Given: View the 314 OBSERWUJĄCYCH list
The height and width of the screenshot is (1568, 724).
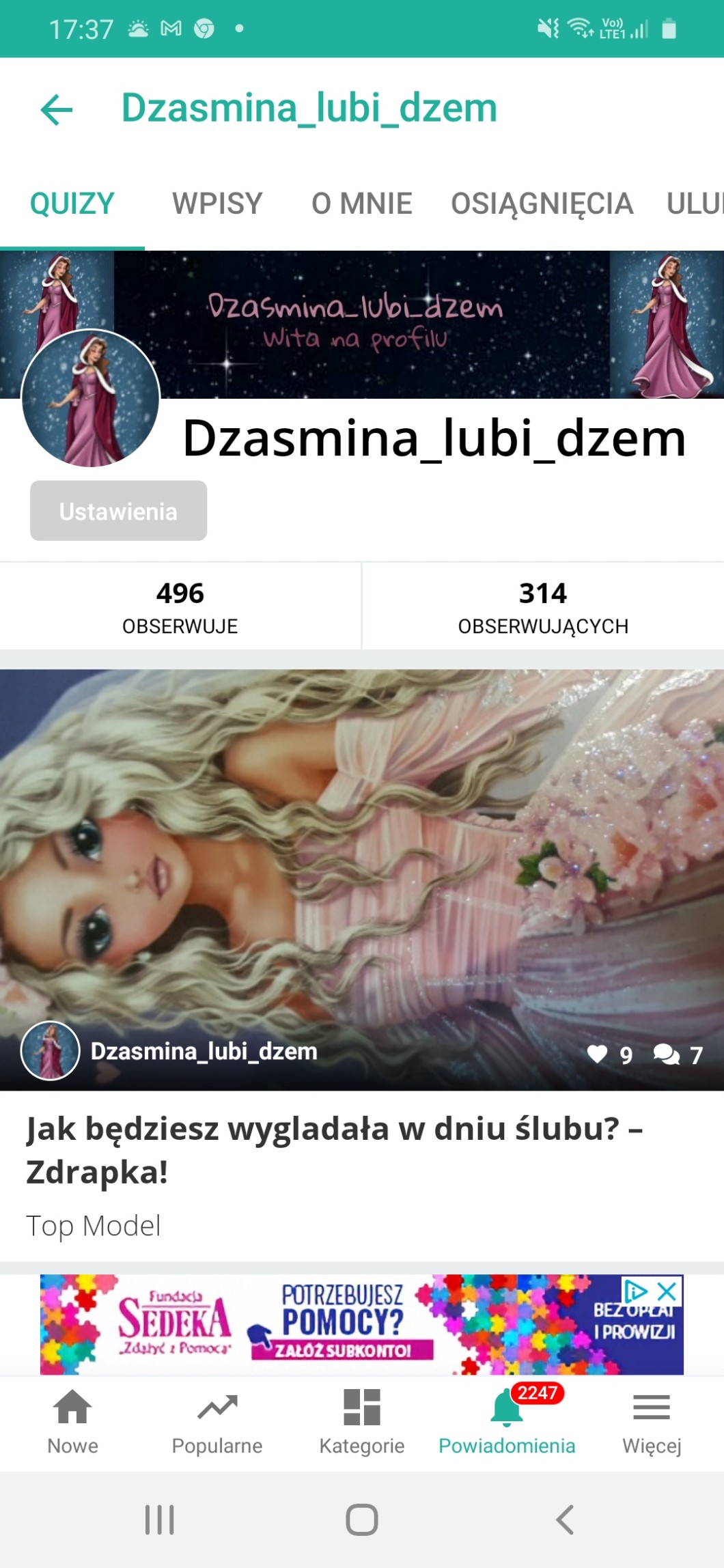Looking at the screenshot, I should [x=543, y=606].
